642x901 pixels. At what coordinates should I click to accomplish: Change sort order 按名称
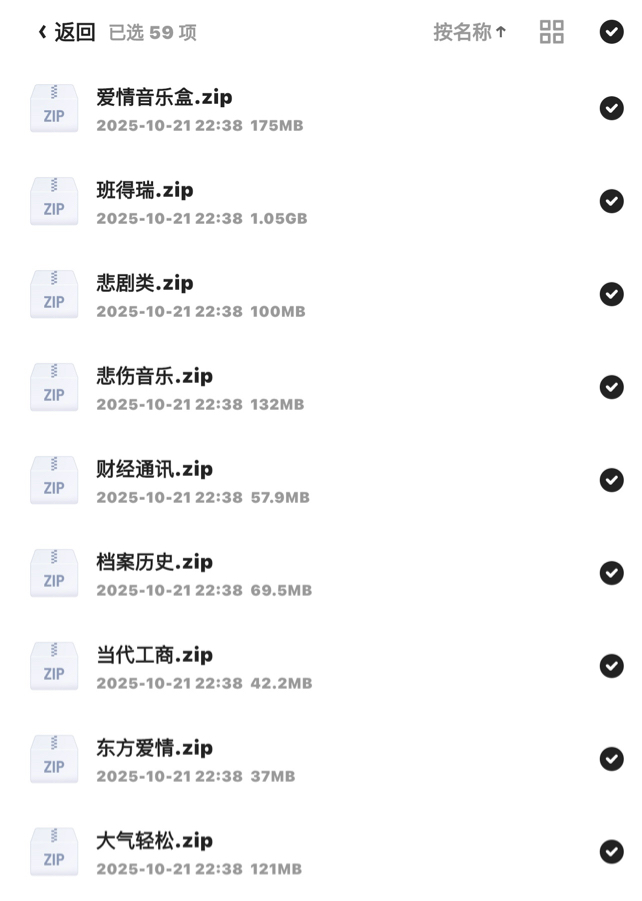469,32
